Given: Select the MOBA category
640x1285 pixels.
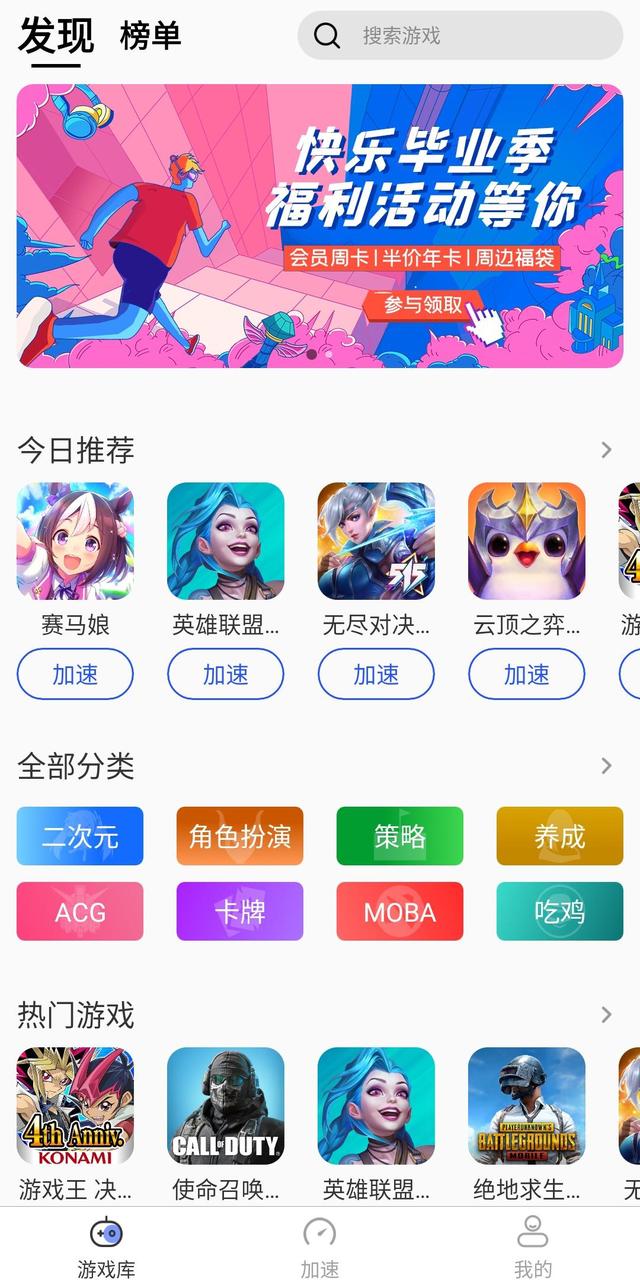Looking at the screenshot, I should coord(400,911).
